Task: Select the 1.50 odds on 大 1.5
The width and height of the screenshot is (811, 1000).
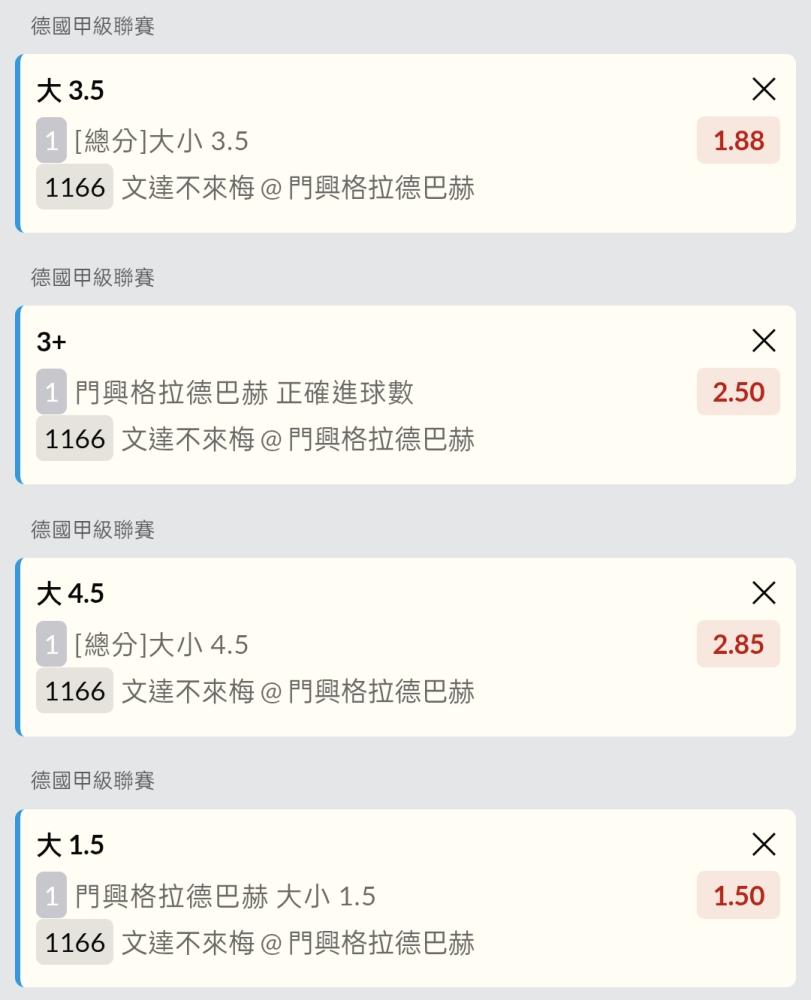Action: pyautogui.click(x=738, y=896)
